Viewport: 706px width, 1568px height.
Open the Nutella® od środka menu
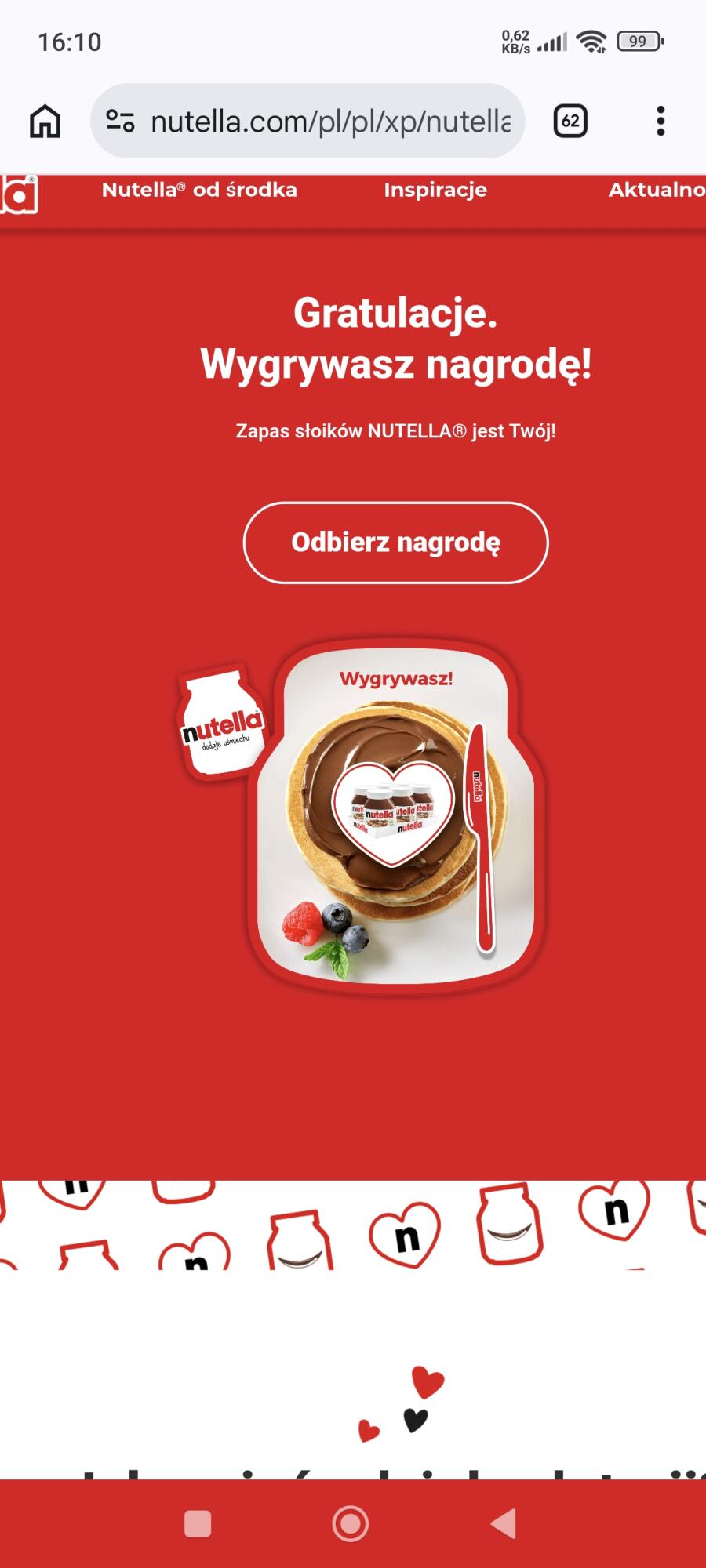tap(199, 190)
